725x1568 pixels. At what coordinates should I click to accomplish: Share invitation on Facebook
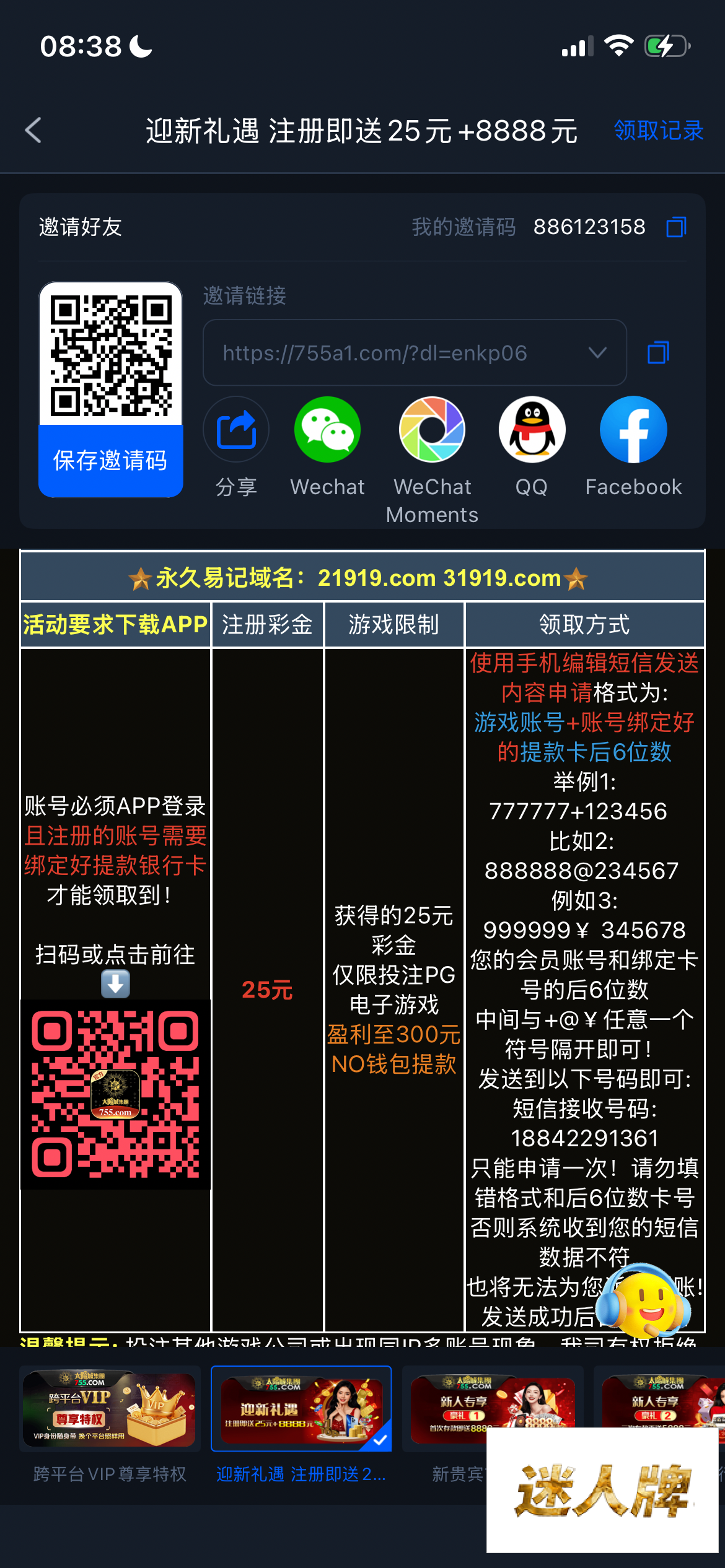tap(633, 430)
